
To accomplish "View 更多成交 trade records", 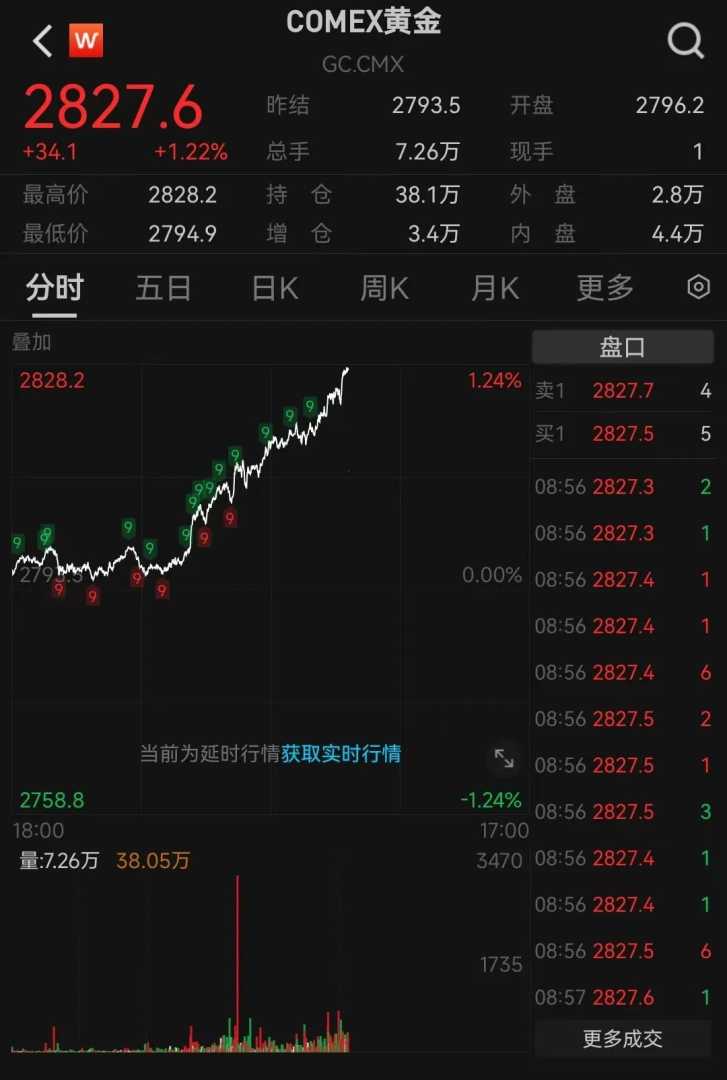I will pyautogui.click(x=622, y=1039).
